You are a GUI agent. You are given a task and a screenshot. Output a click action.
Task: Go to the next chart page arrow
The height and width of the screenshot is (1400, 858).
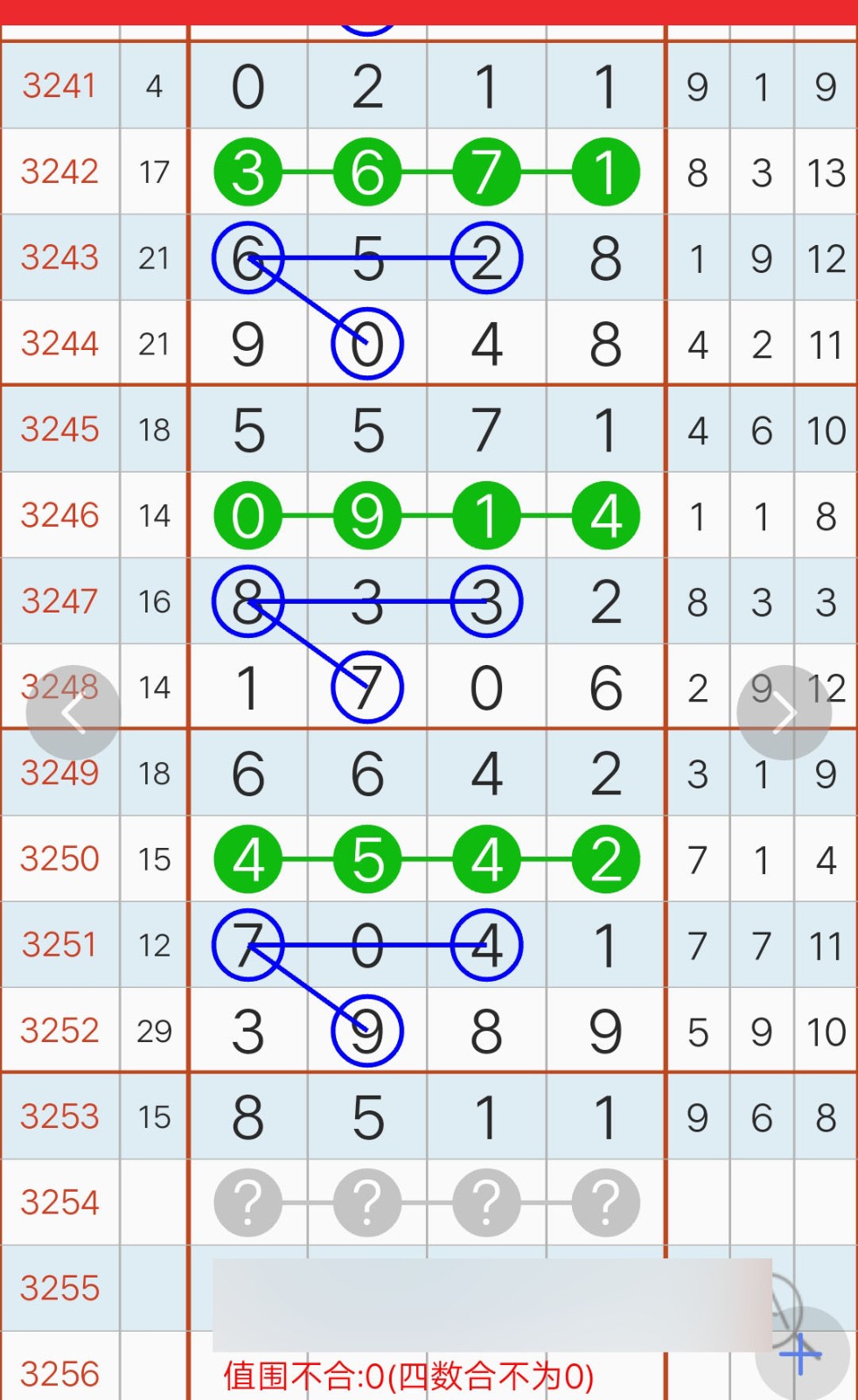point(784,713)
